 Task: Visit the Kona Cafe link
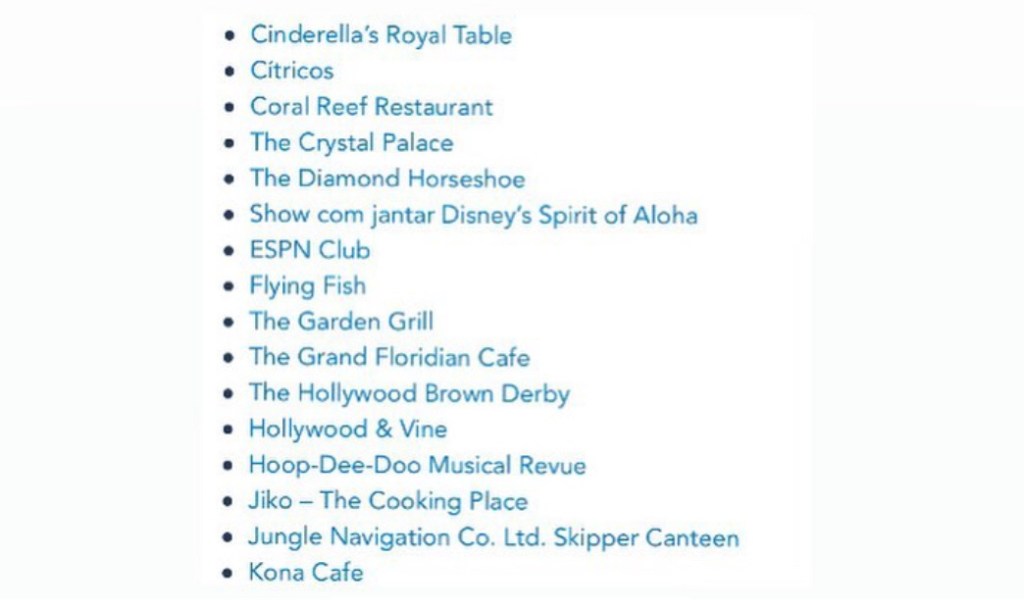click(x=306, y=573)
